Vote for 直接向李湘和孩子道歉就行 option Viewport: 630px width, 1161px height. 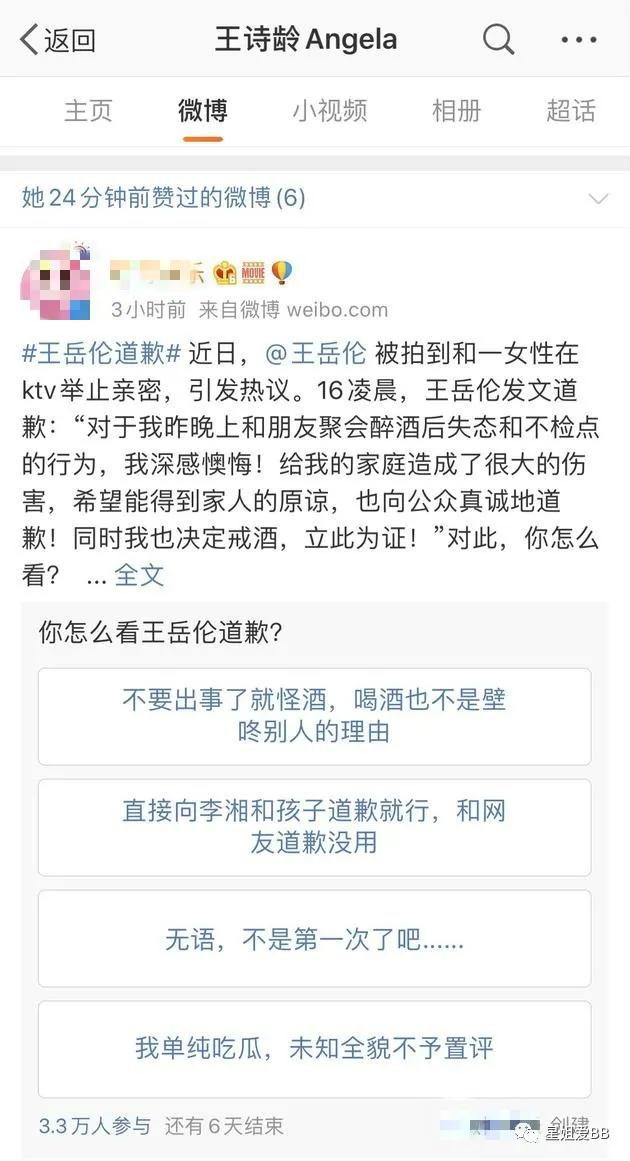[314, 827]
